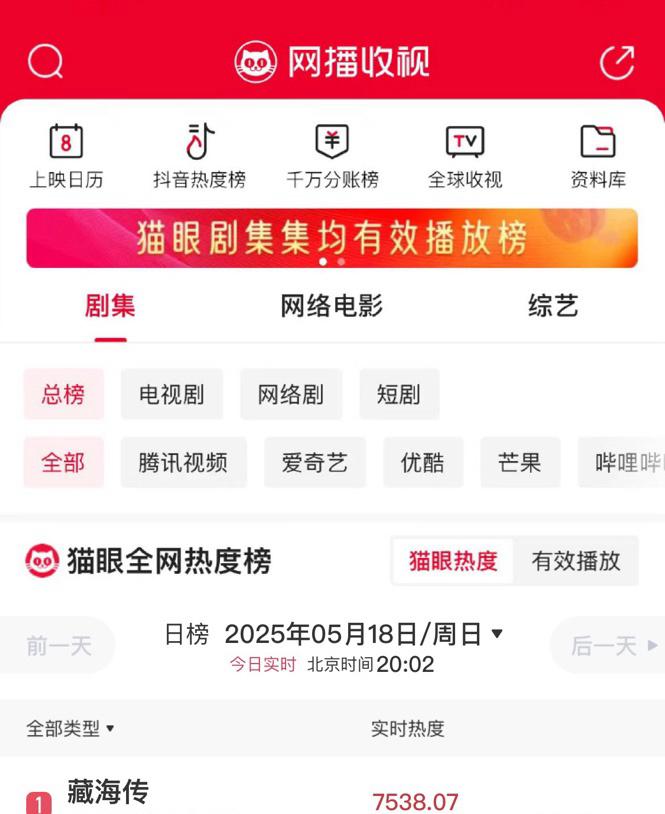The image size is (665, 814).
Task: Select the 短剧 filter chip
Action: click(398, 394)
